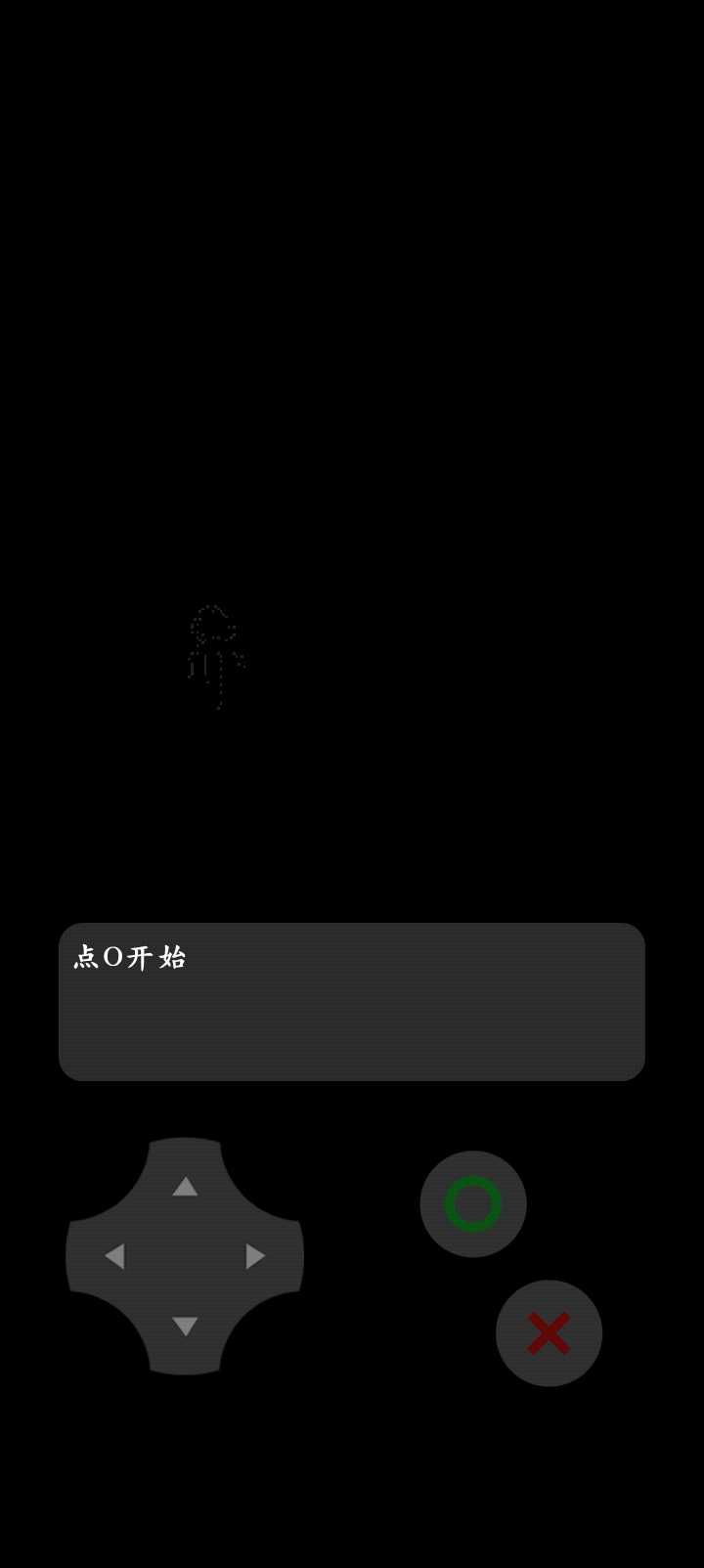This screenshot has width=704, height=1568.
Task: Tap the right arrow on the D-pad
Action: click(x=254, y=1256)
